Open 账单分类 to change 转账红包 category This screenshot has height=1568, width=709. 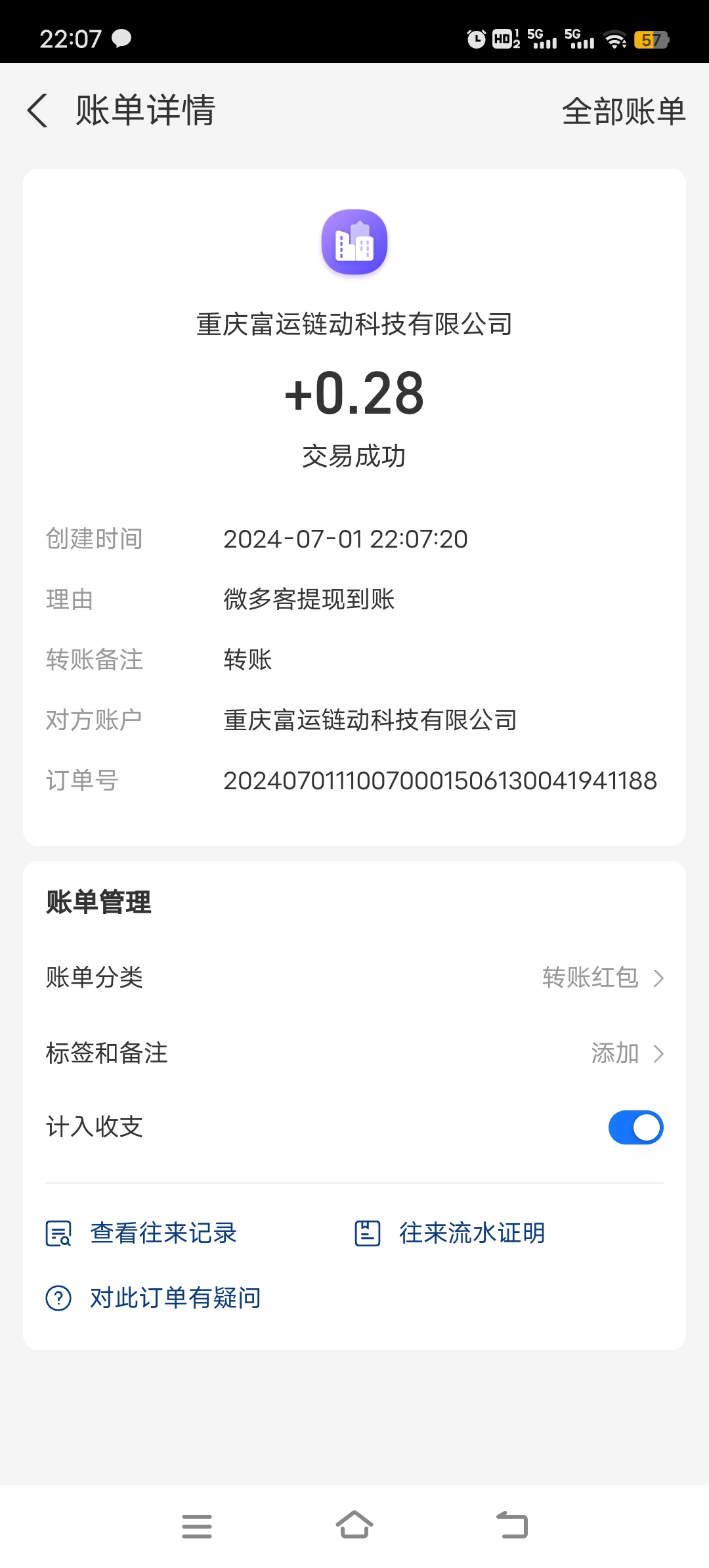(x=354, y=977)
